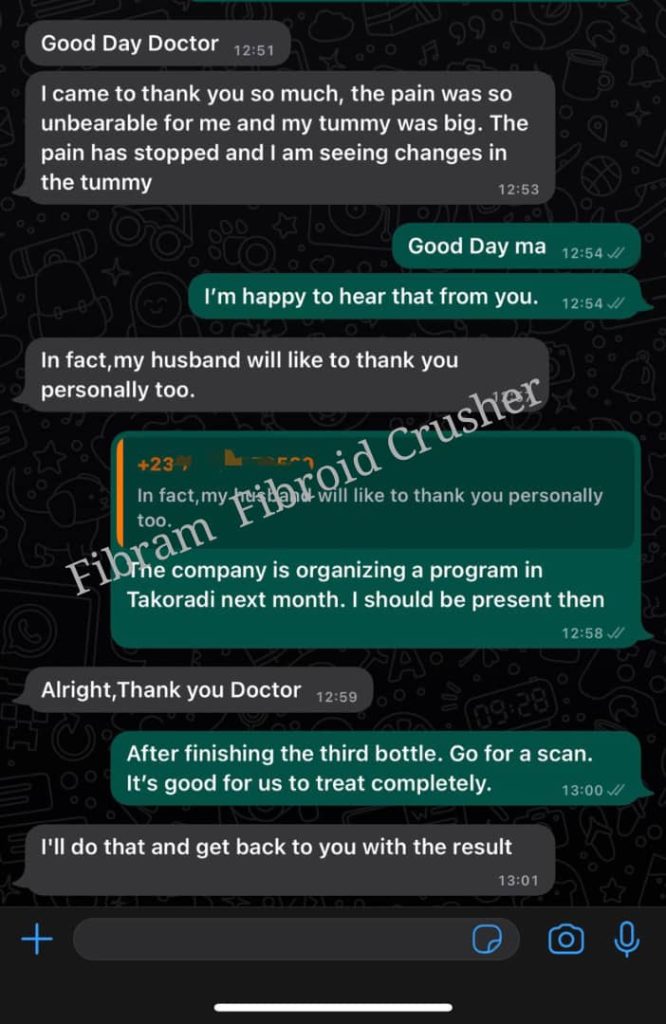Open the attachment plus menu
The image size is (666, 1024).
pyautogui.click(x=37, y=939)
